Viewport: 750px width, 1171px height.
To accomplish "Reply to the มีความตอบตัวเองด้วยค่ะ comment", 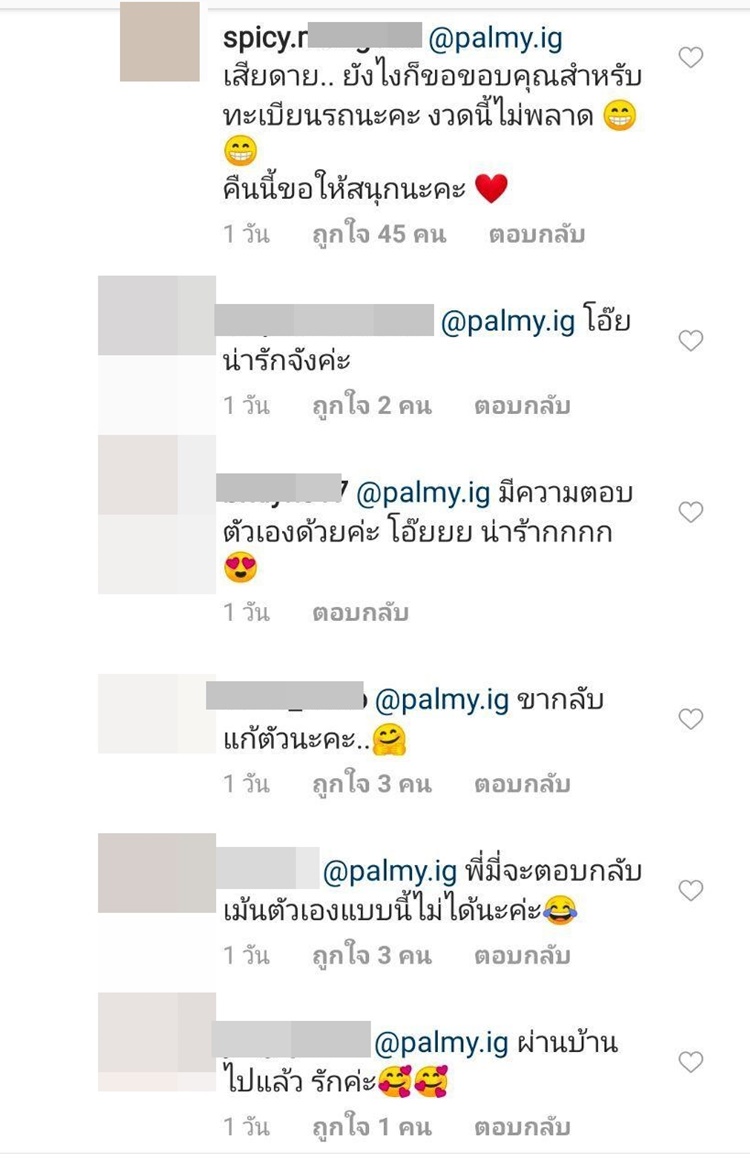I will [x=360, y=612].
